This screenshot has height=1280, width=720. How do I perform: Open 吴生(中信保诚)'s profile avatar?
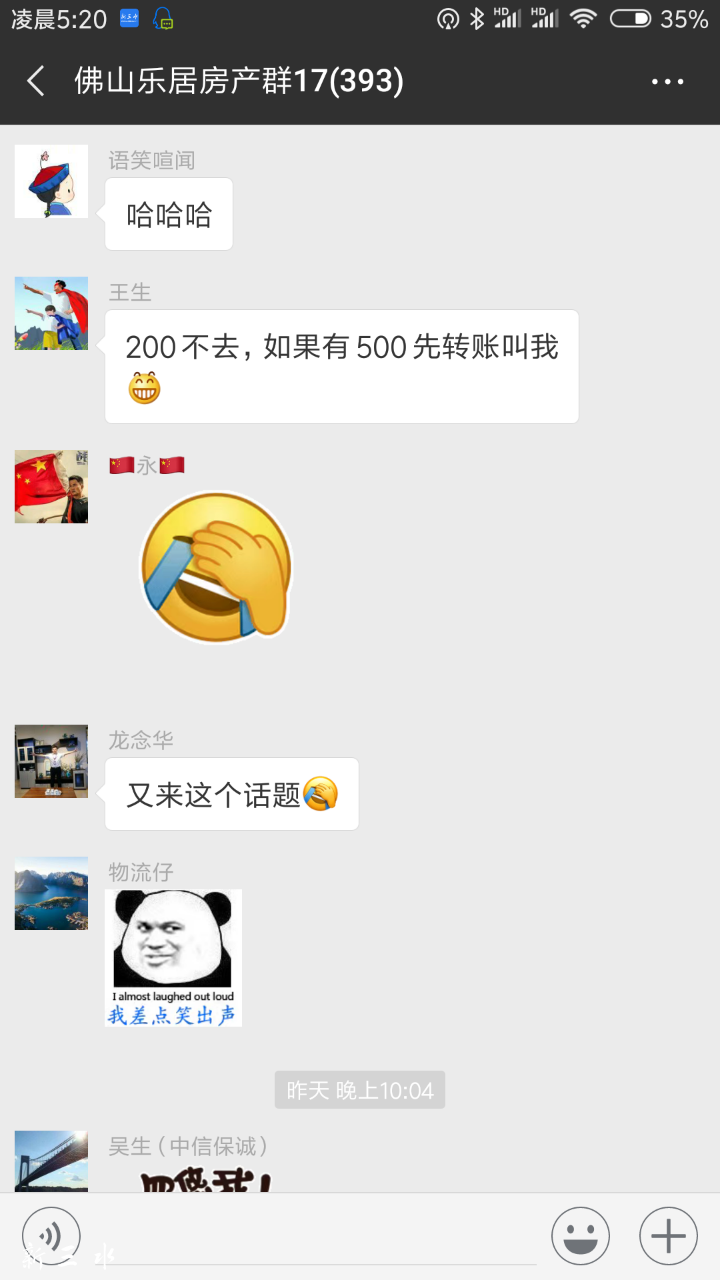tap(51, 1161)
